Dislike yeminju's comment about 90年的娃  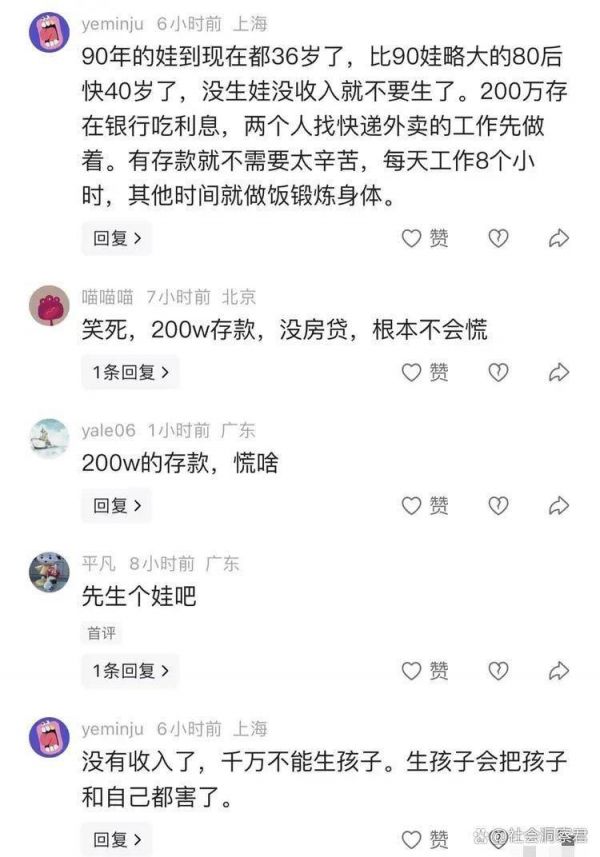click(x=497, y=238)
